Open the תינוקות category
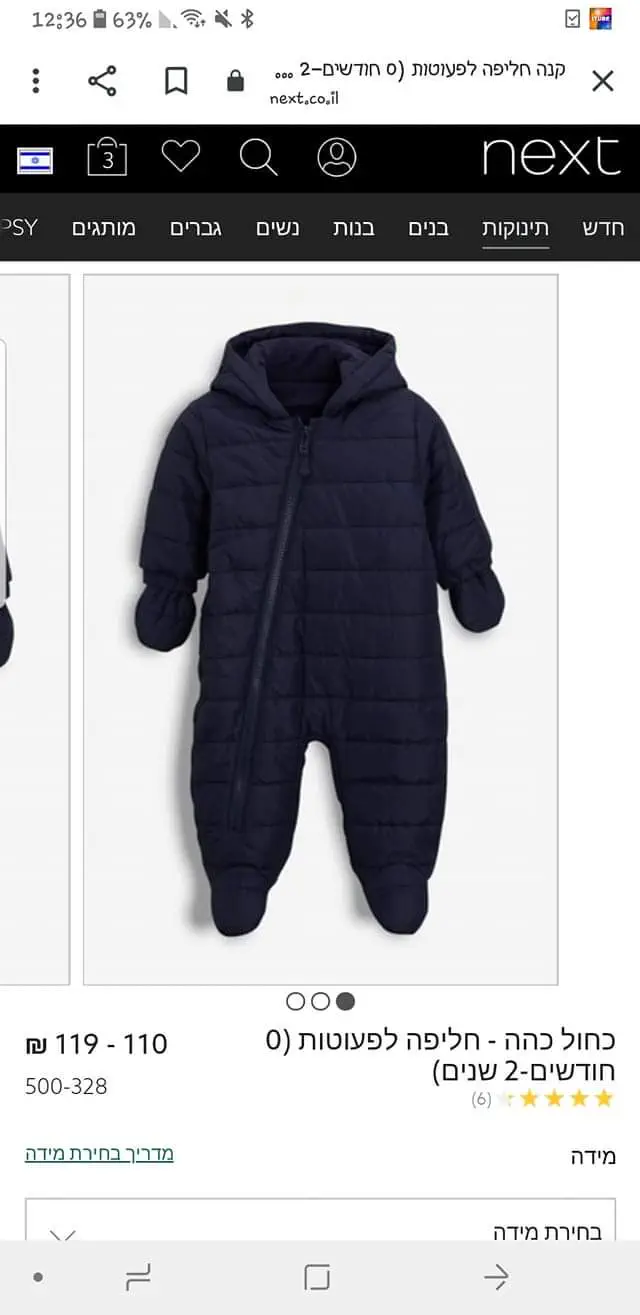The width and height of the screenshot is (640, 1315). (x=516, y=228)
